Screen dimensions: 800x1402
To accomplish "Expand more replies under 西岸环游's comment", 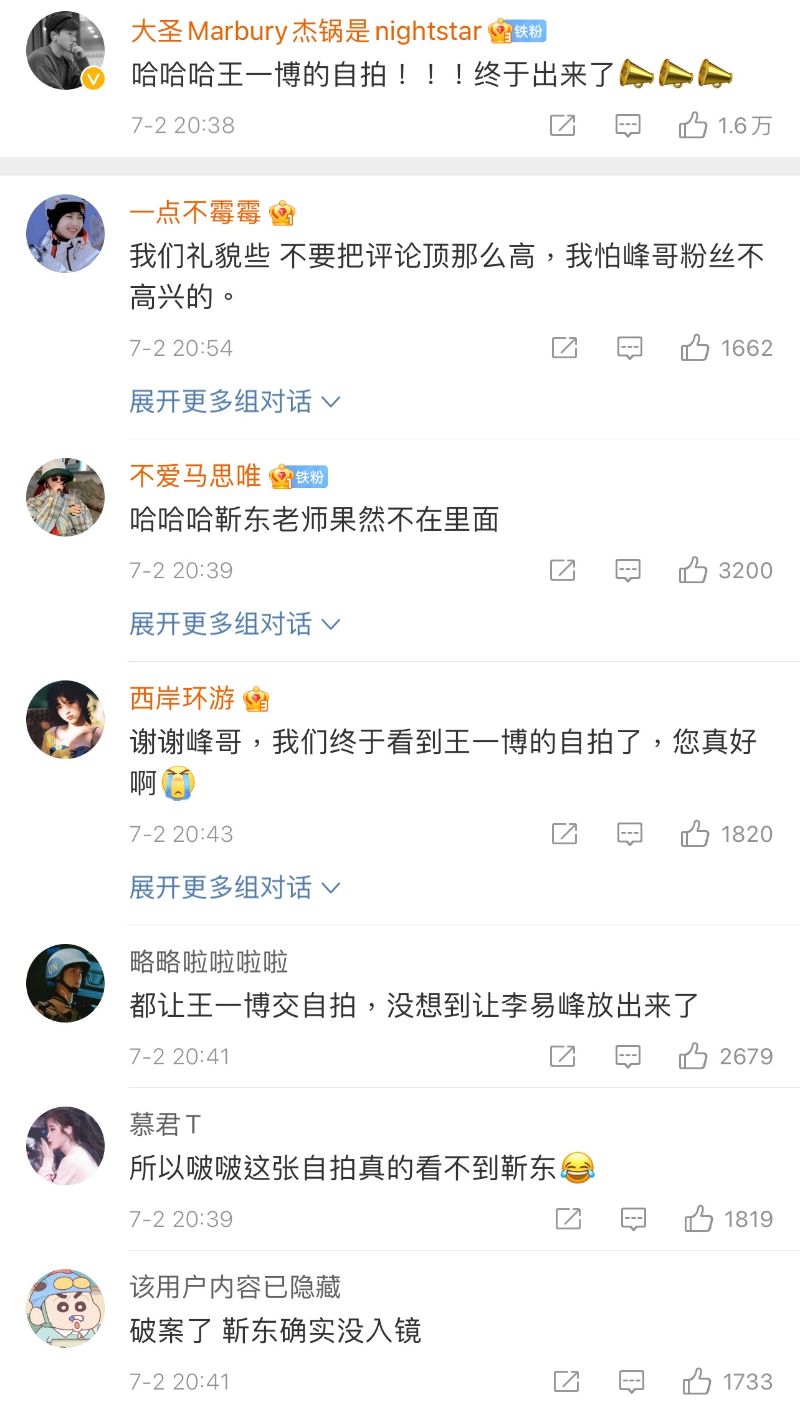I will 234,888.
